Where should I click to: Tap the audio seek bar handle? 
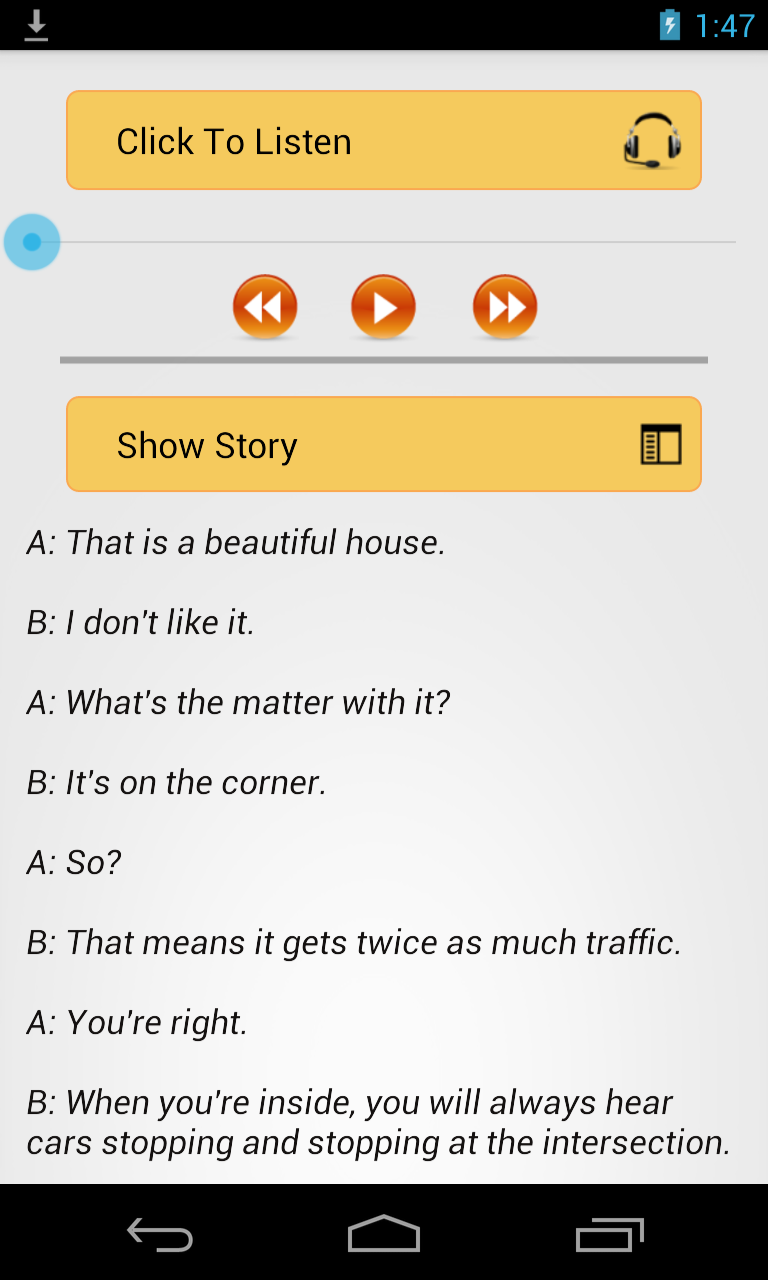pyautogui.click(x=32, y=242)
